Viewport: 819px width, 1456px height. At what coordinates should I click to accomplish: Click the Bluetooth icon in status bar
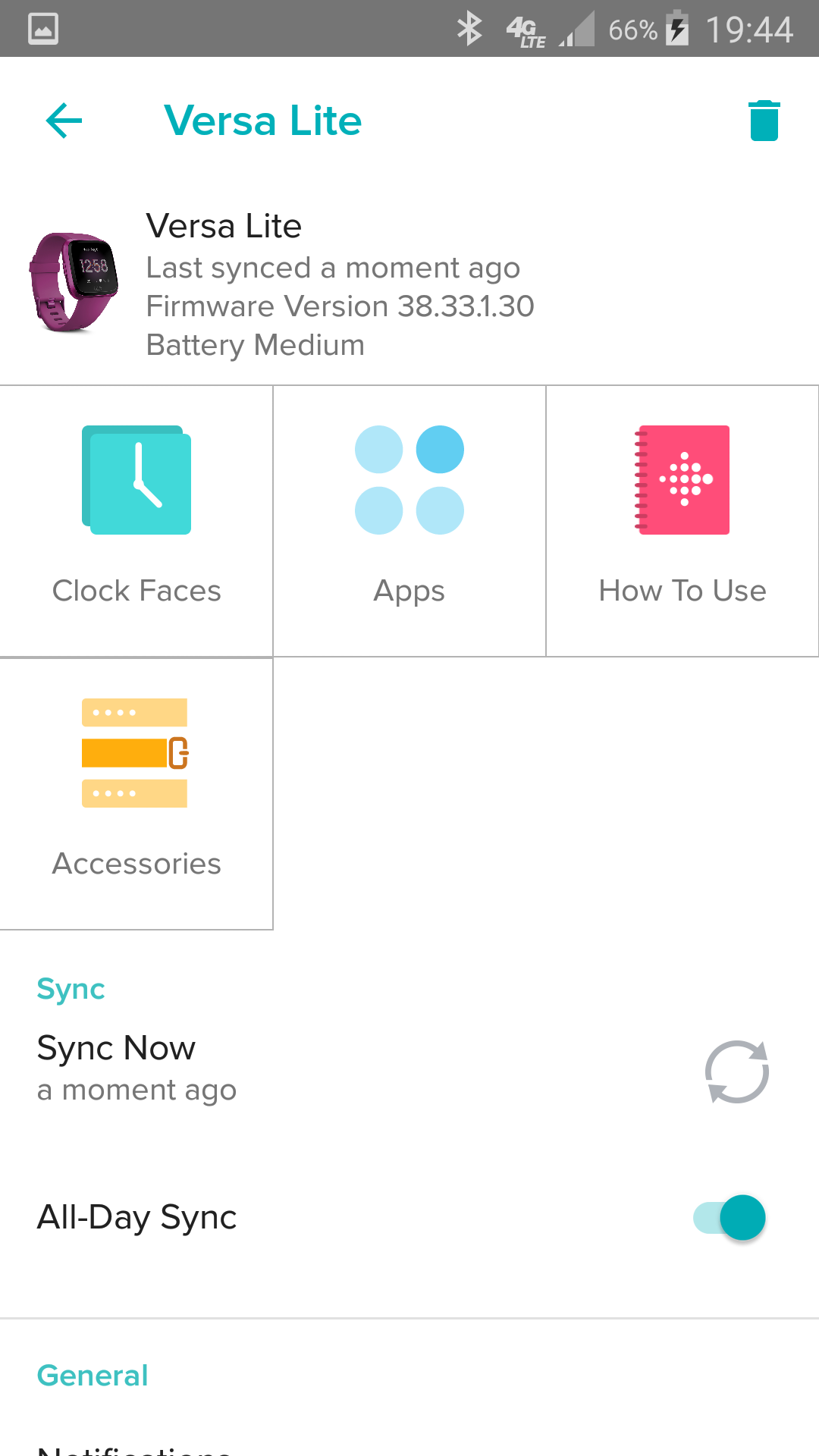pyautogui.click(x=469, y=29)
